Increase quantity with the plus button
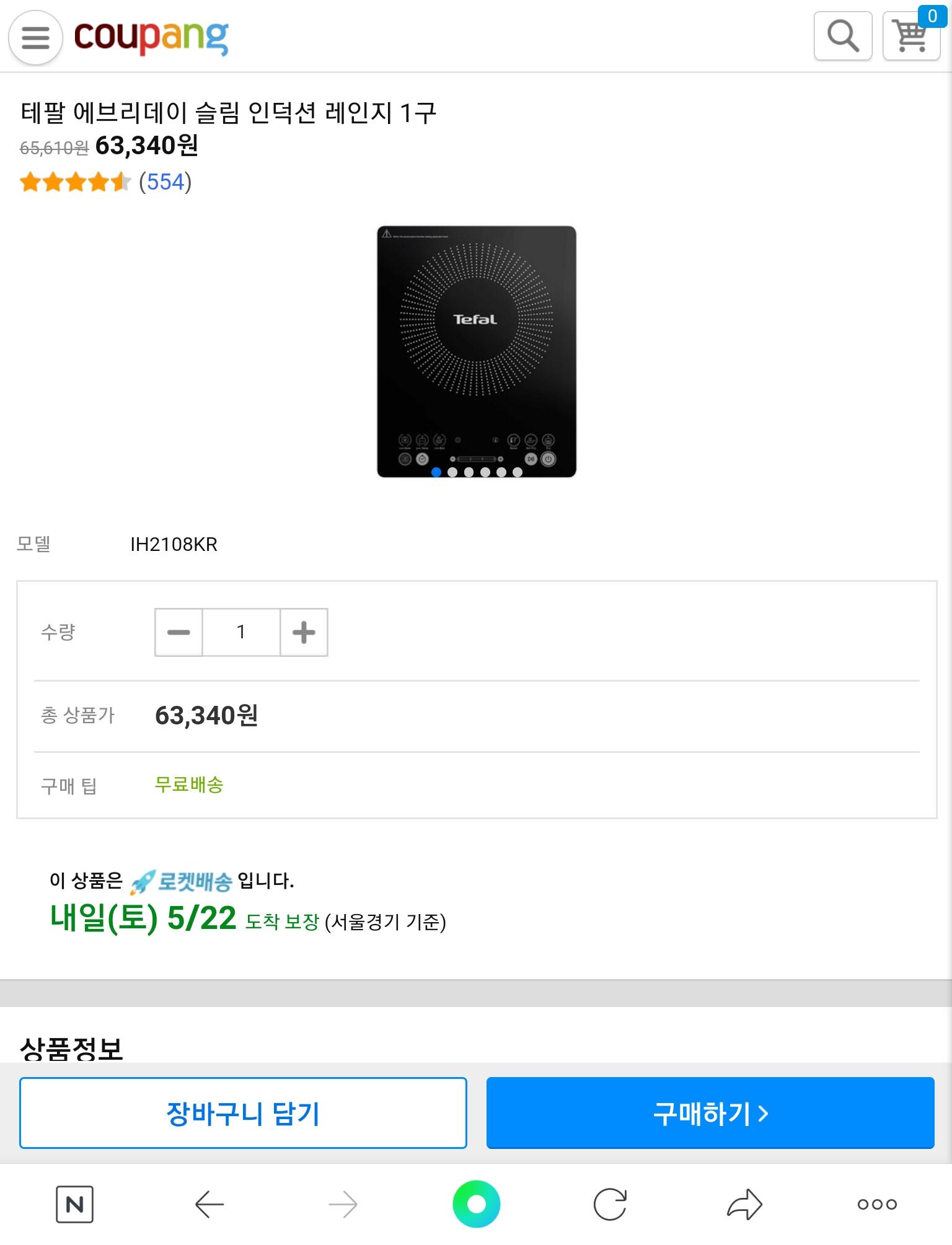952x1245 pixels. tap(304, 632)
